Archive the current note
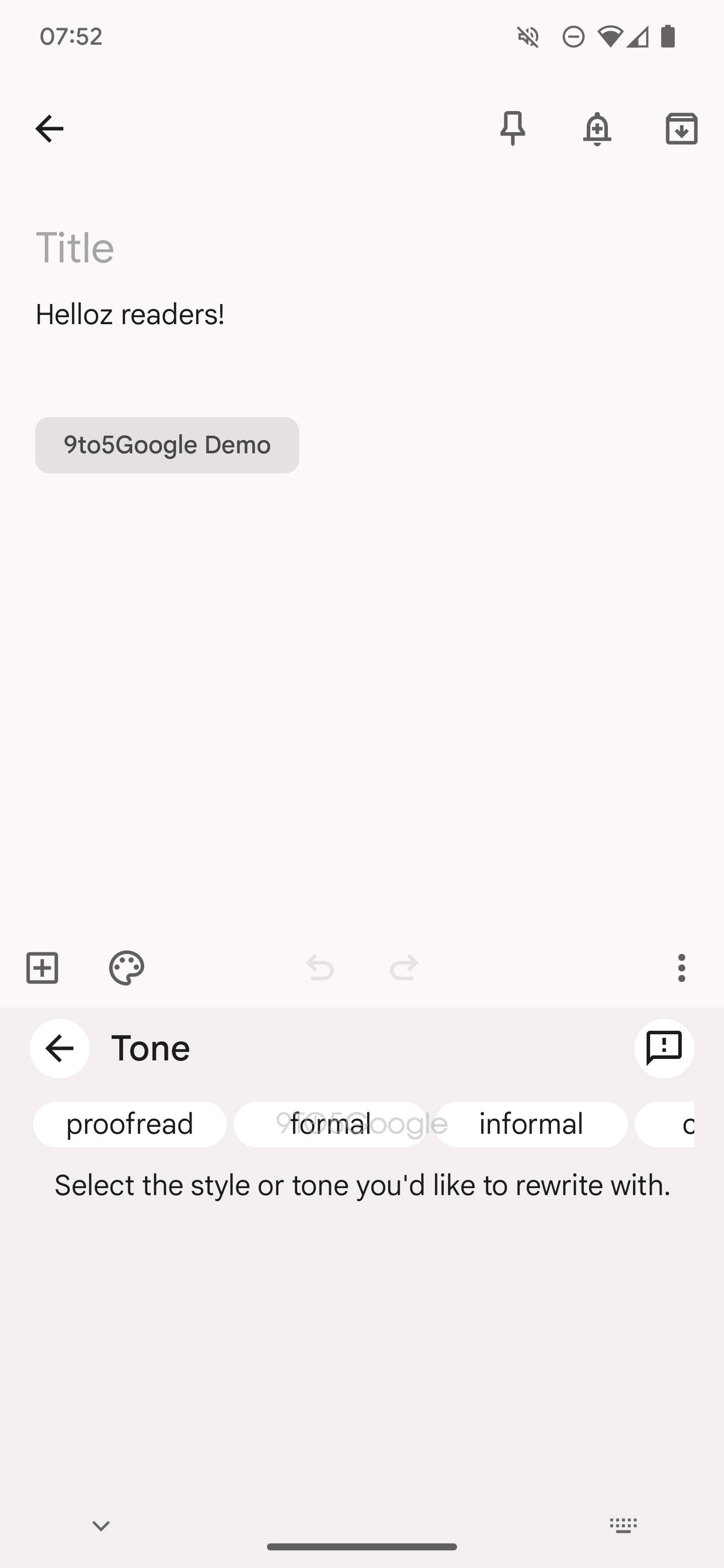Screen dimensions: 724x1568 coord(681,128)
